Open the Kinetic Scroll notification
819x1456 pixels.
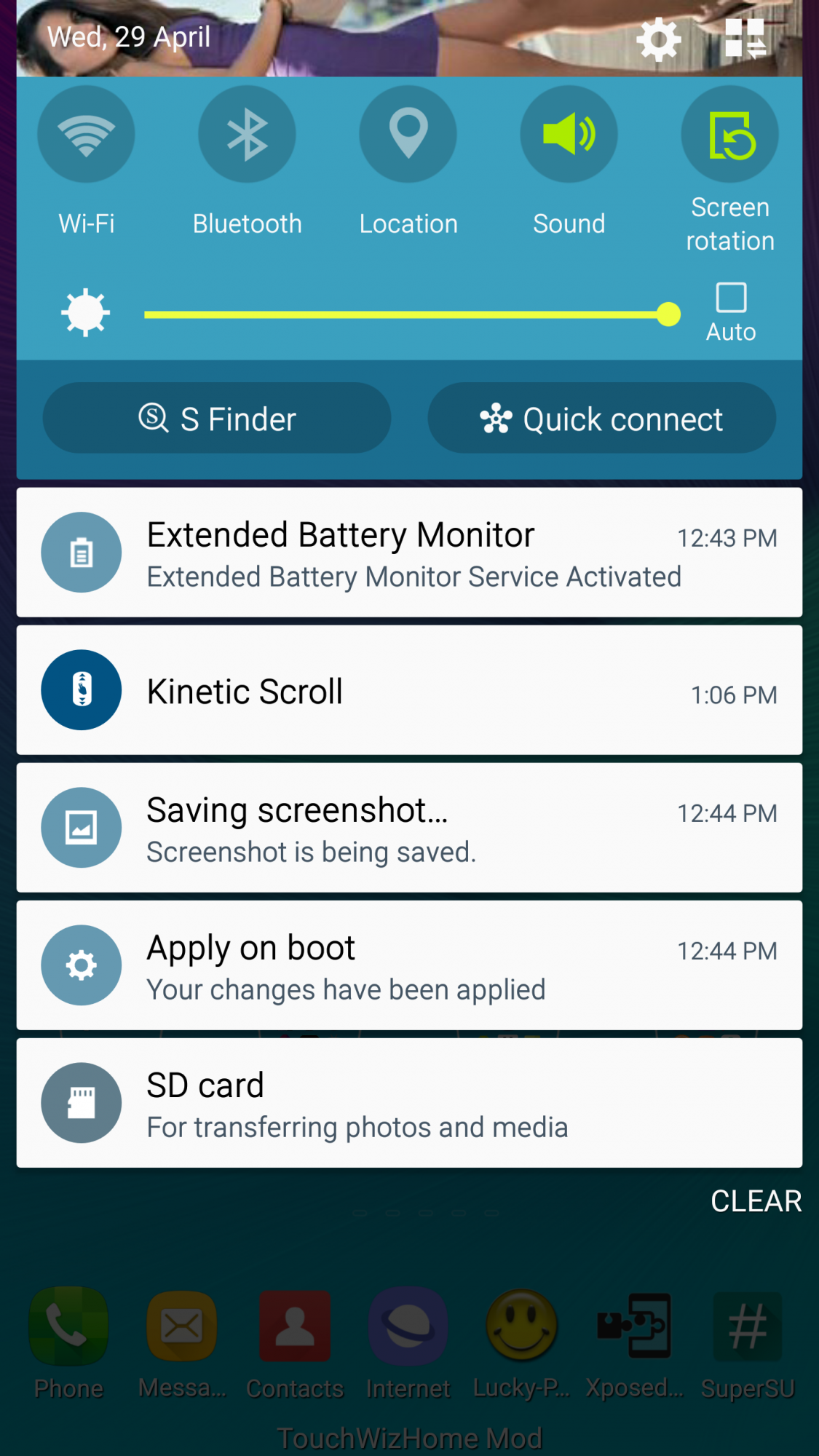pos(409,690)
